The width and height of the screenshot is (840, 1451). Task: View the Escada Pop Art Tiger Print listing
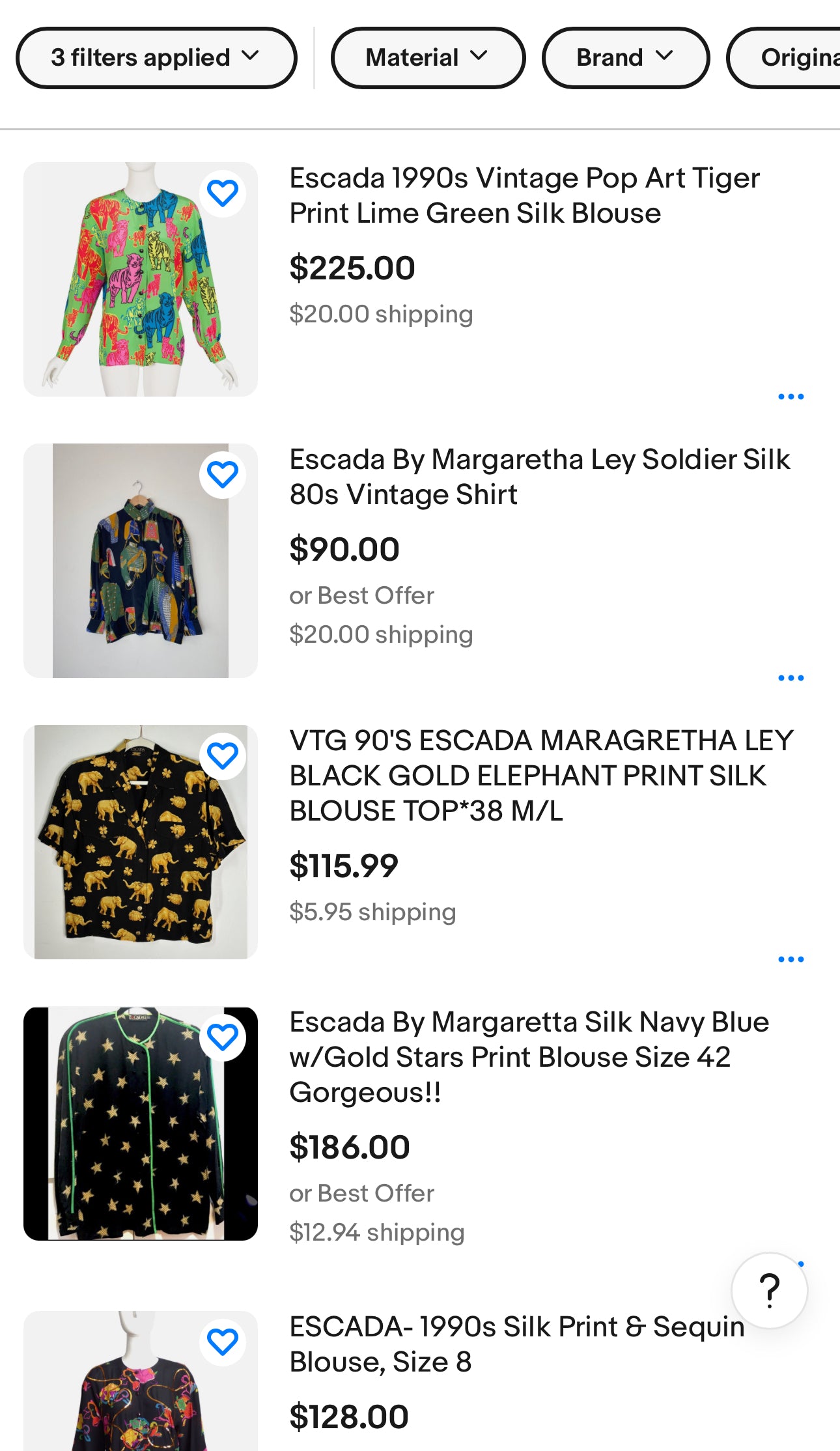524,195
